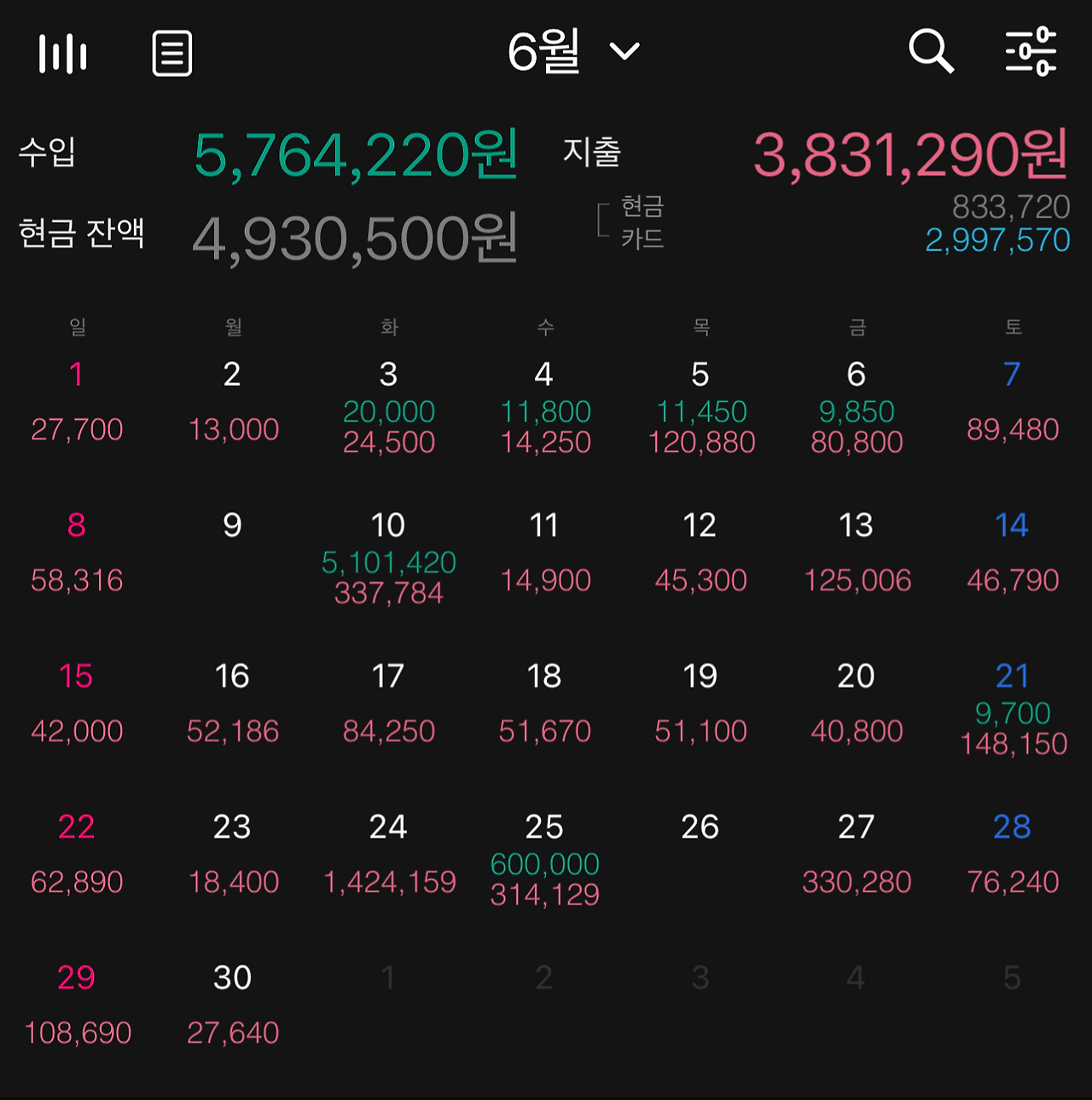Select the 수입 income total
1092x1100 pixels.
[x=356, y=154]
